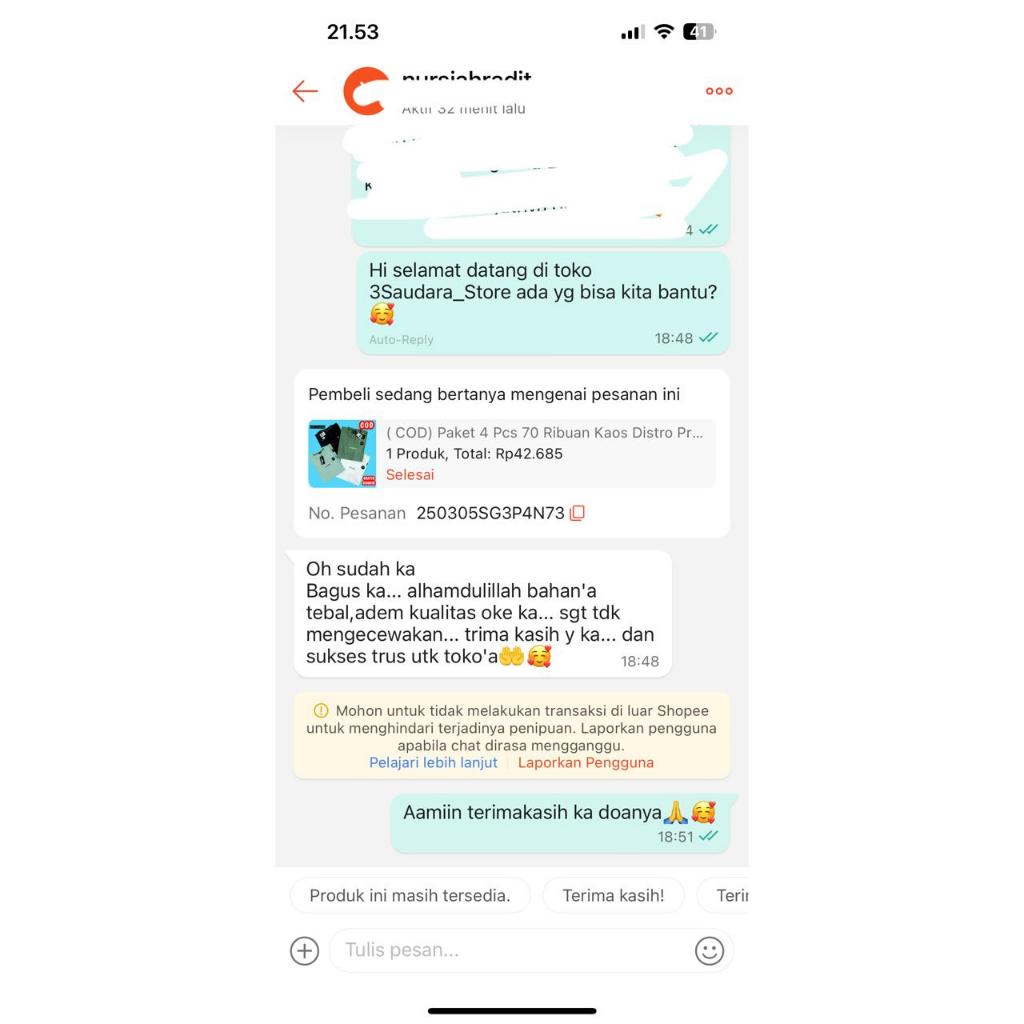Open the buyer's profile avatar
The width and height of the screenshot is (1024, 1024).
tap(366, 91)
